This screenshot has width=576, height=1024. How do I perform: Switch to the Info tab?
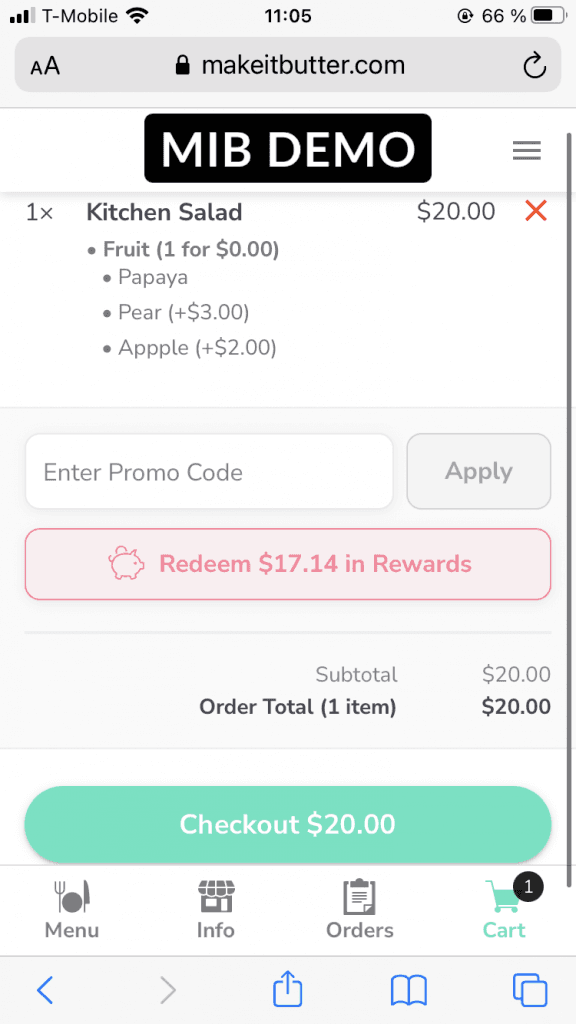tap(216, 908)
